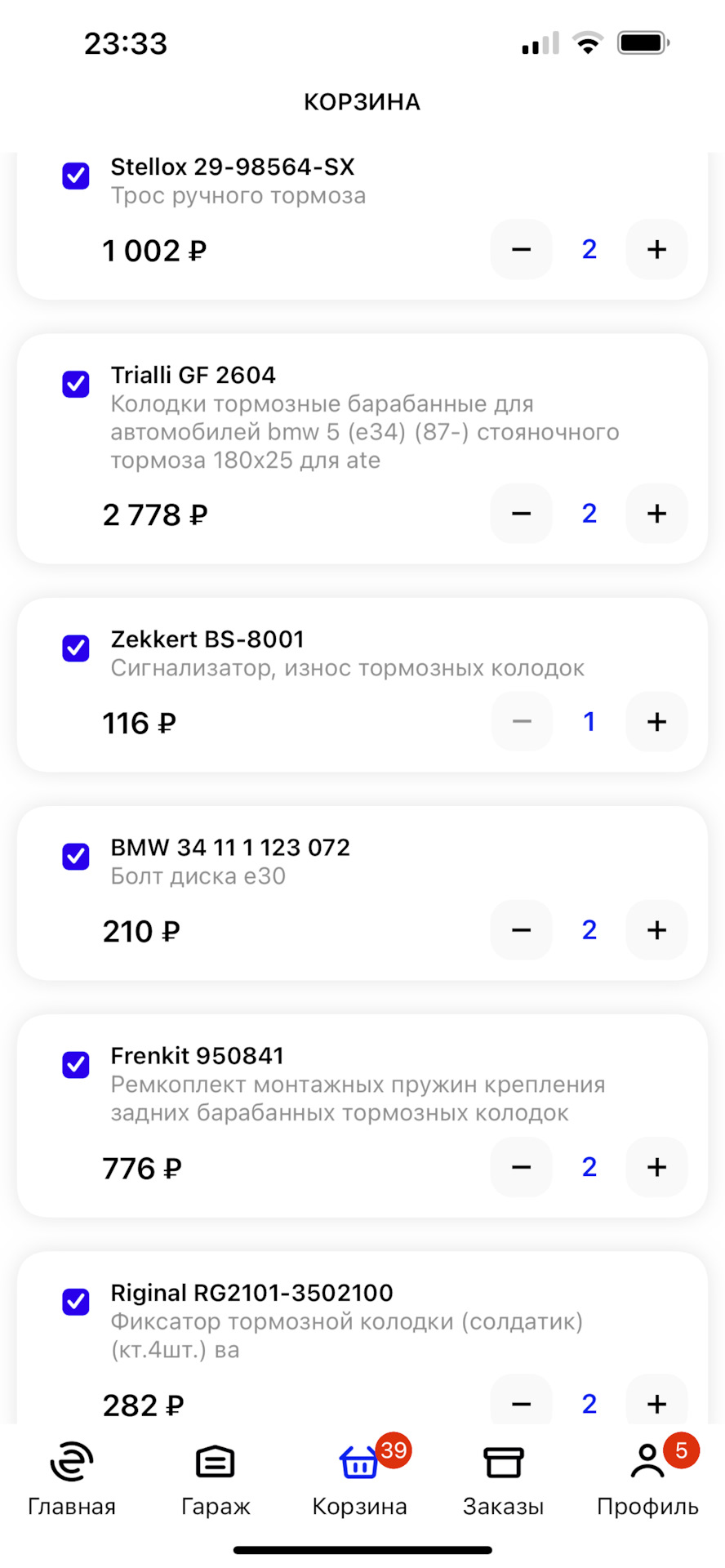Deselect the Trialli GF 2604 checkbox
This screenshot has height=1568, width=725.
[x=75, y=384]
